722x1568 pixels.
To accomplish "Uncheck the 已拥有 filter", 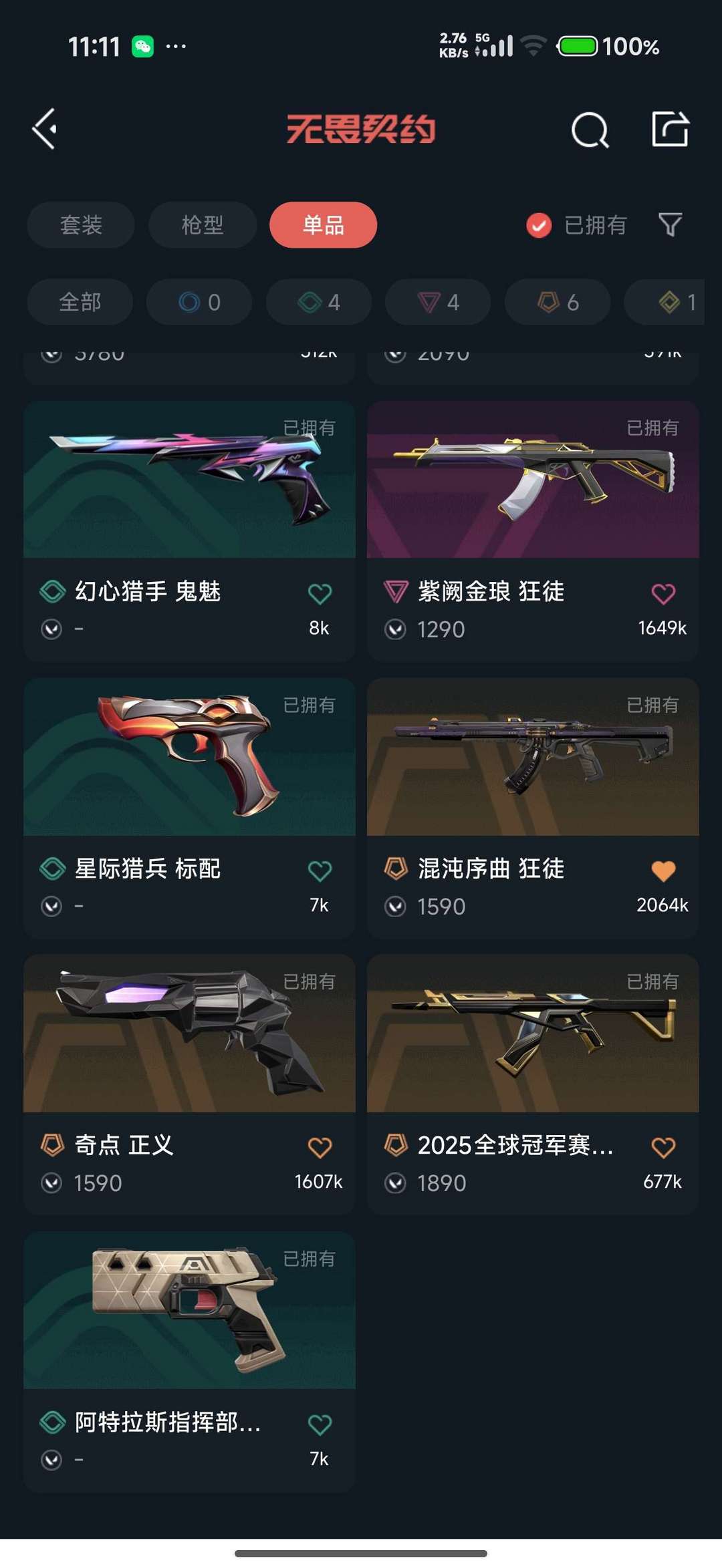I will point(576,225).
